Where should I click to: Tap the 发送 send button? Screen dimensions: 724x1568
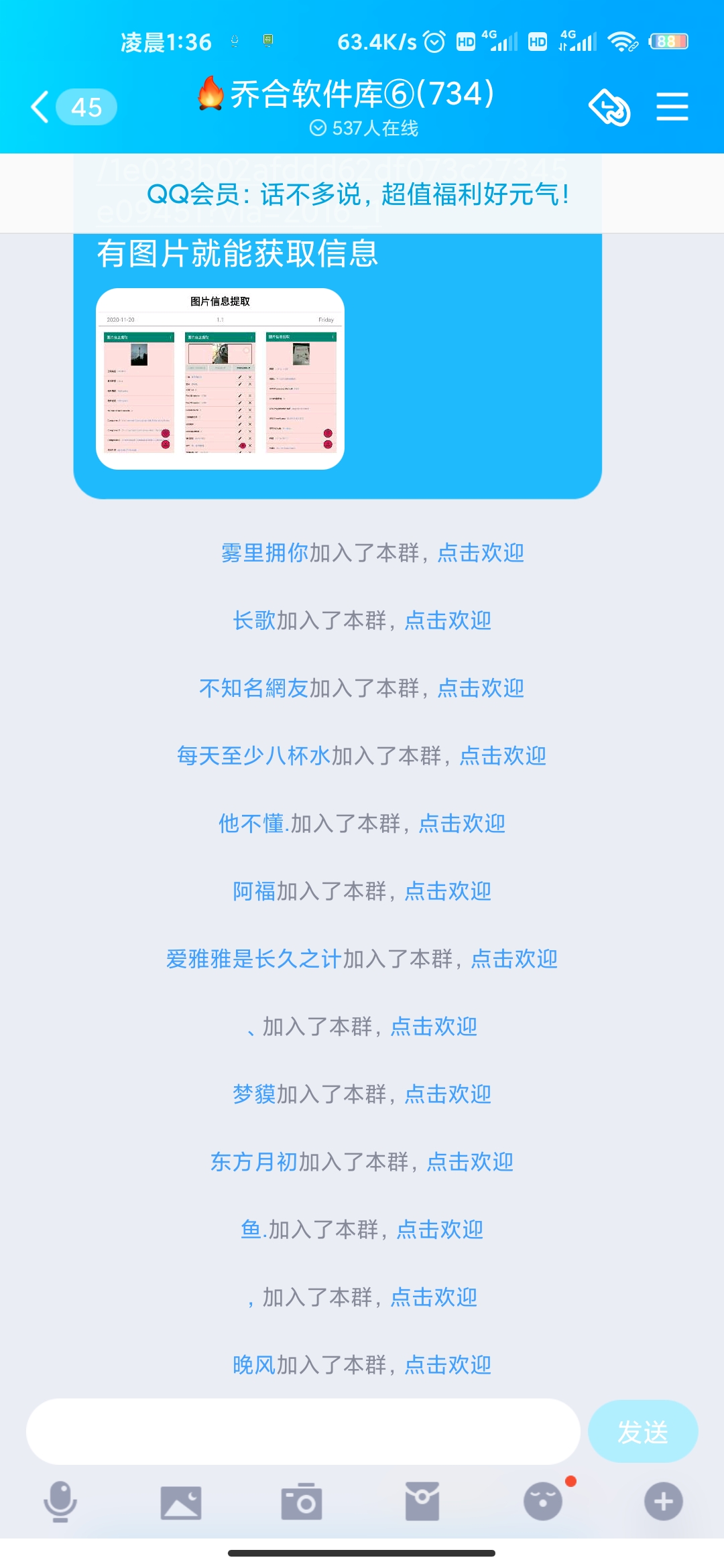[642, 1431]
